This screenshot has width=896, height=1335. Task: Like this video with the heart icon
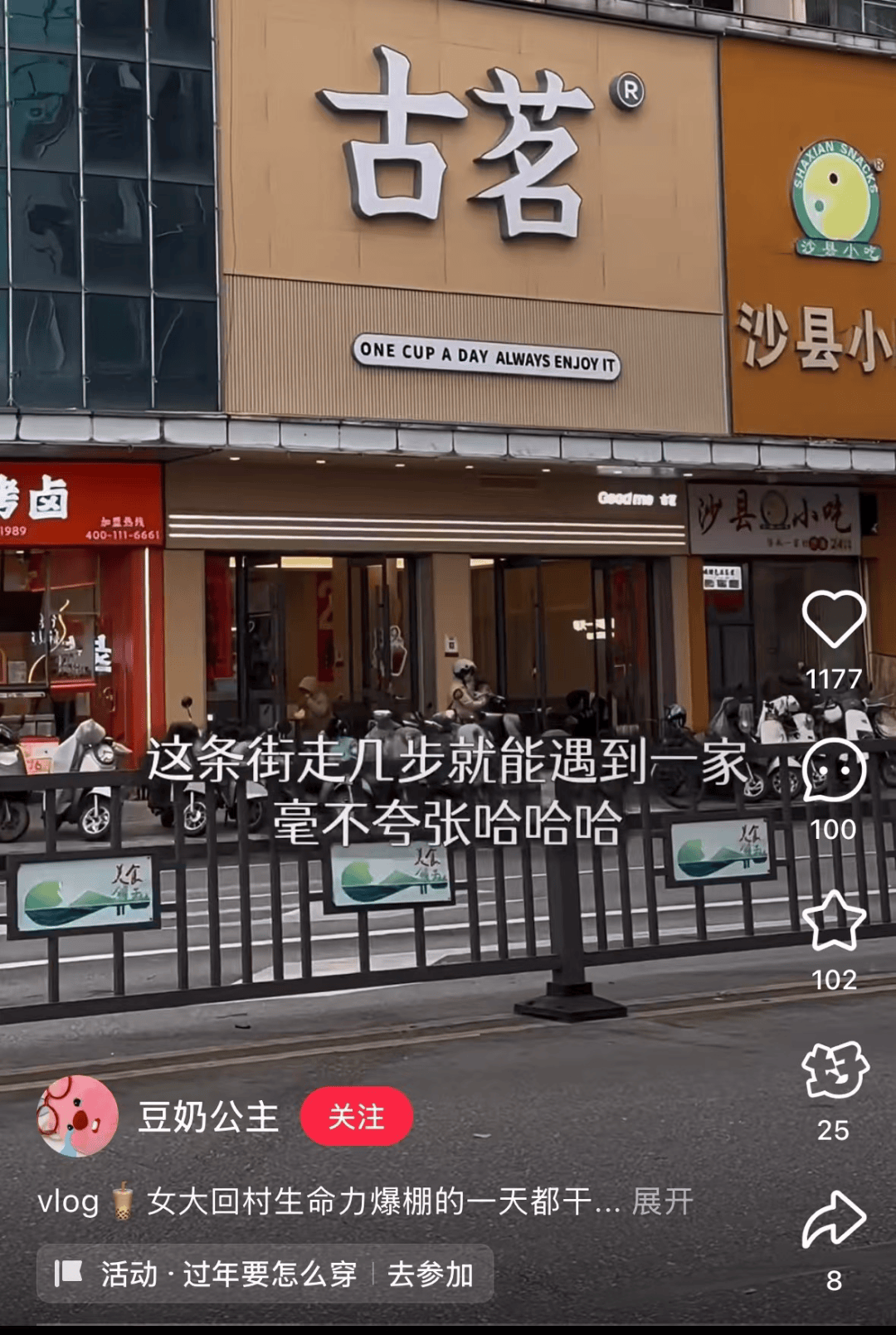pos(834,619)
